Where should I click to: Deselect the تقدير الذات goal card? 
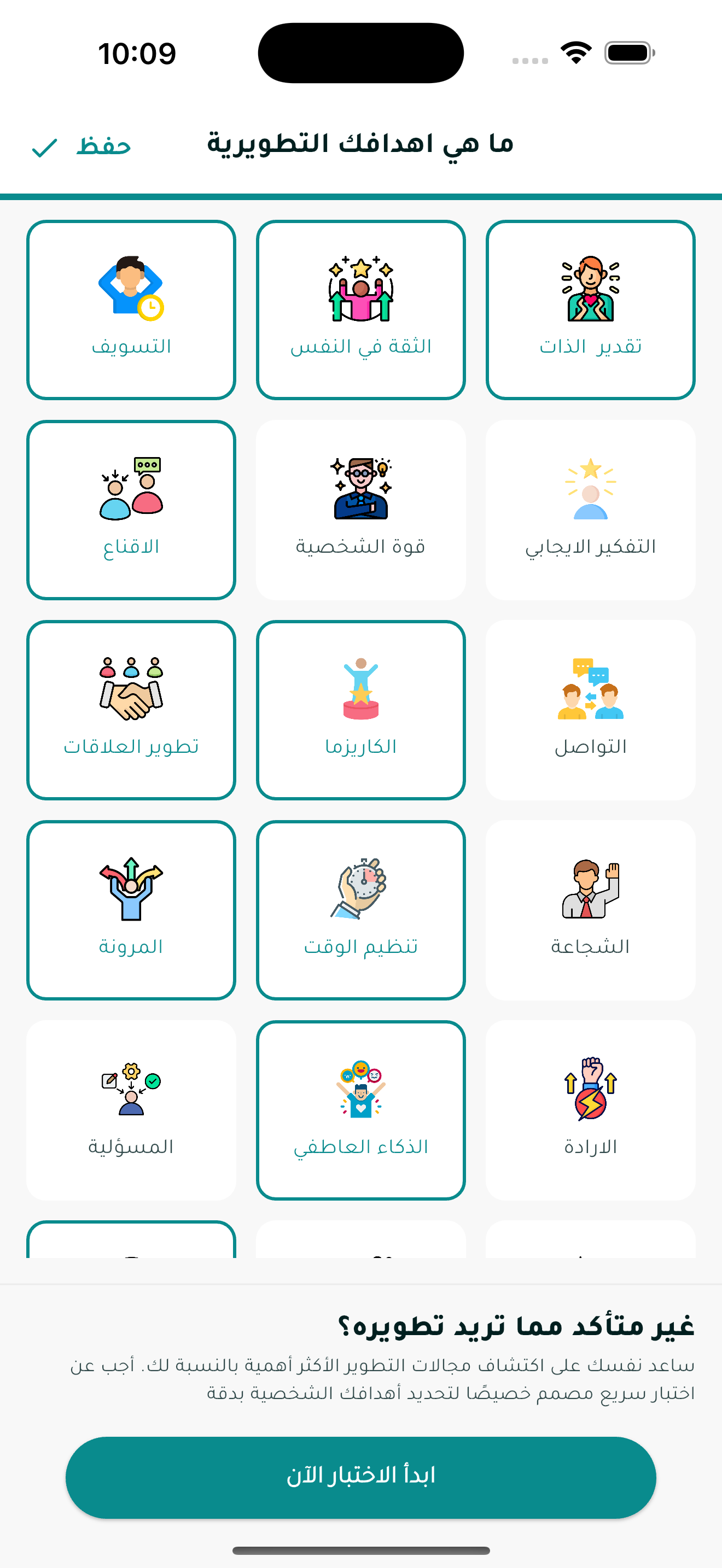pyautogui.click(x=590, y=310)
